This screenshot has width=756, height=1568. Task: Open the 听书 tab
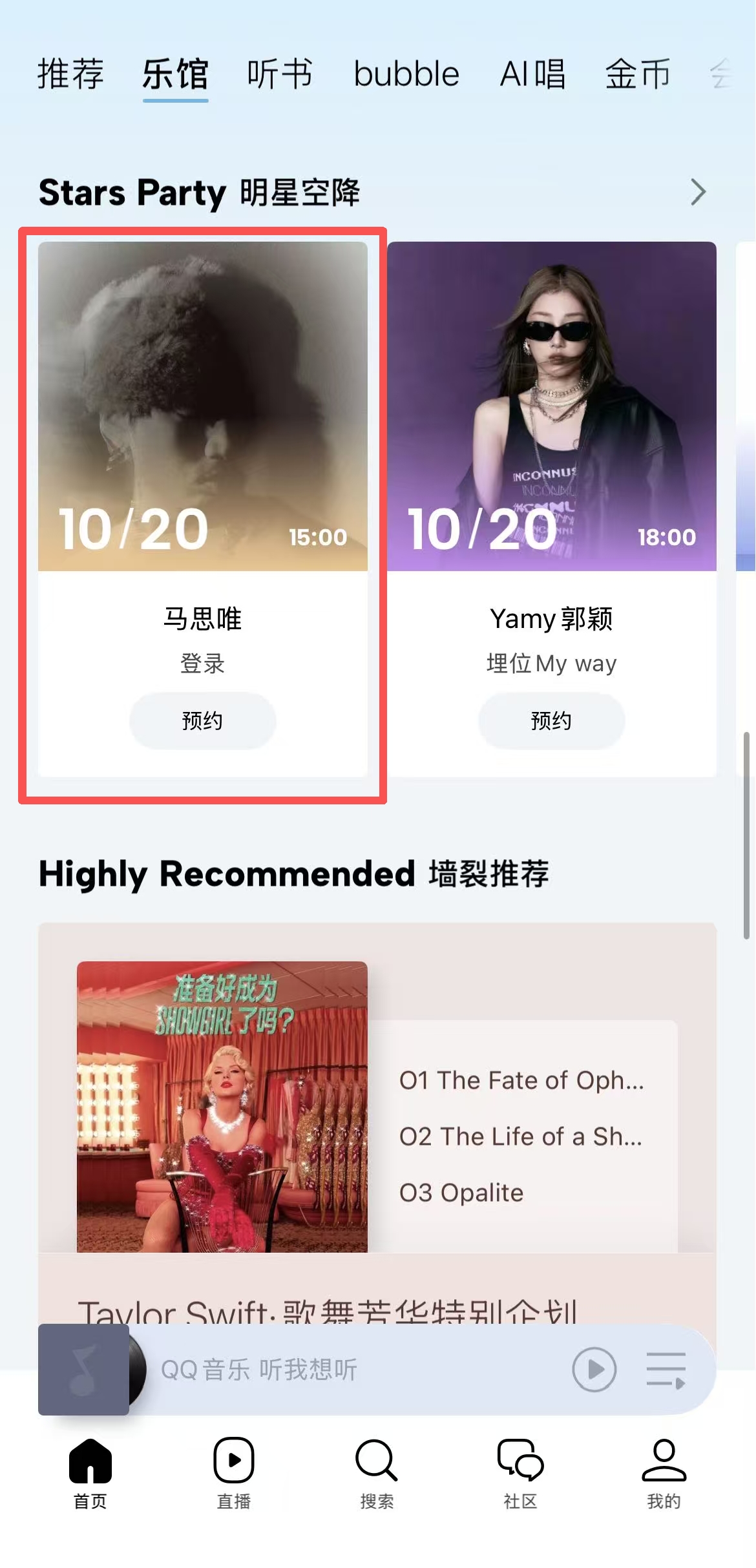tap(280, 74)
